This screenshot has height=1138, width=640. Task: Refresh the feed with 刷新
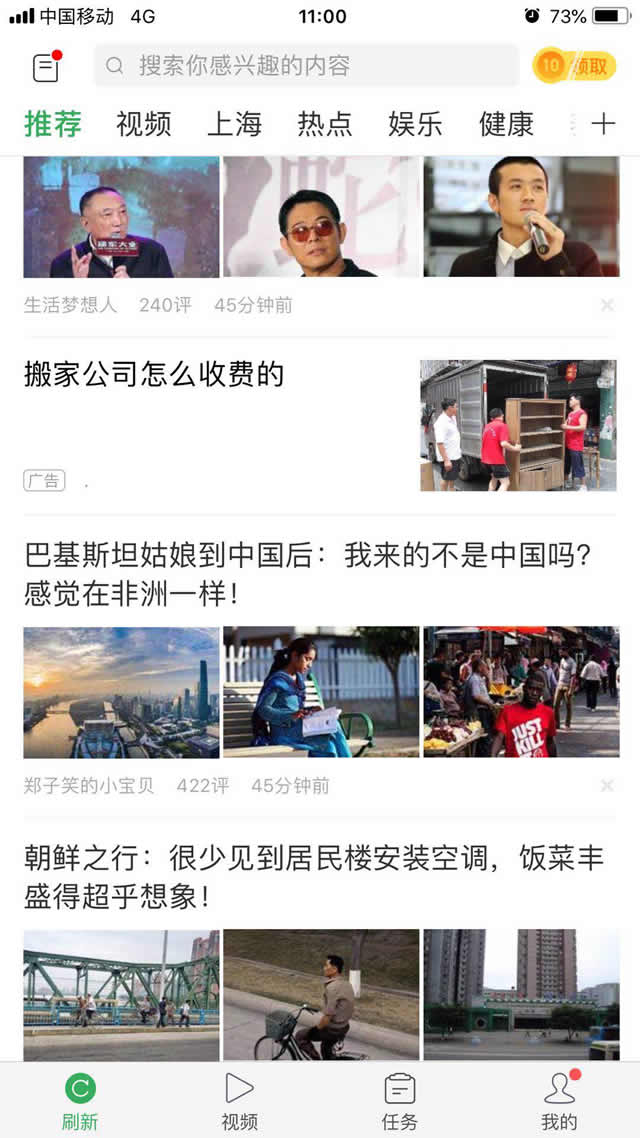tap(80, 1100)
